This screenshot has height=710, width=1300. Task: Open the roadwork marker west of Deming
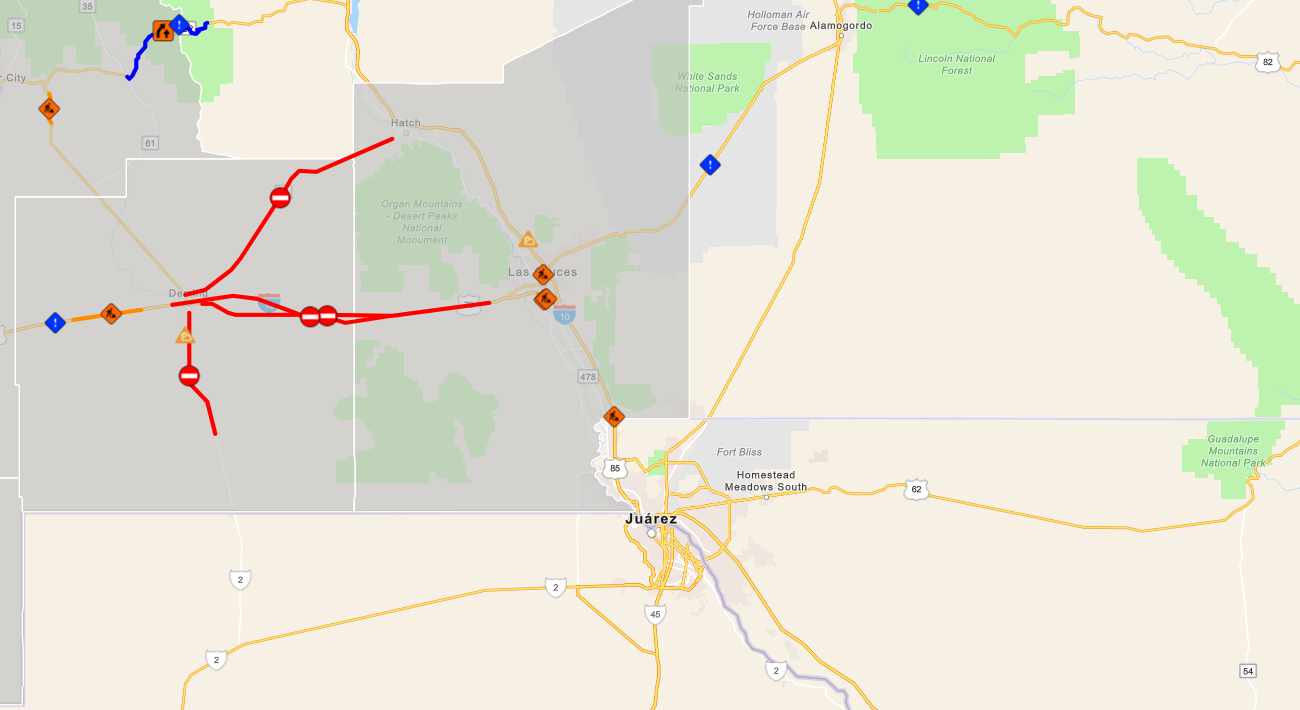pos(111,314)
